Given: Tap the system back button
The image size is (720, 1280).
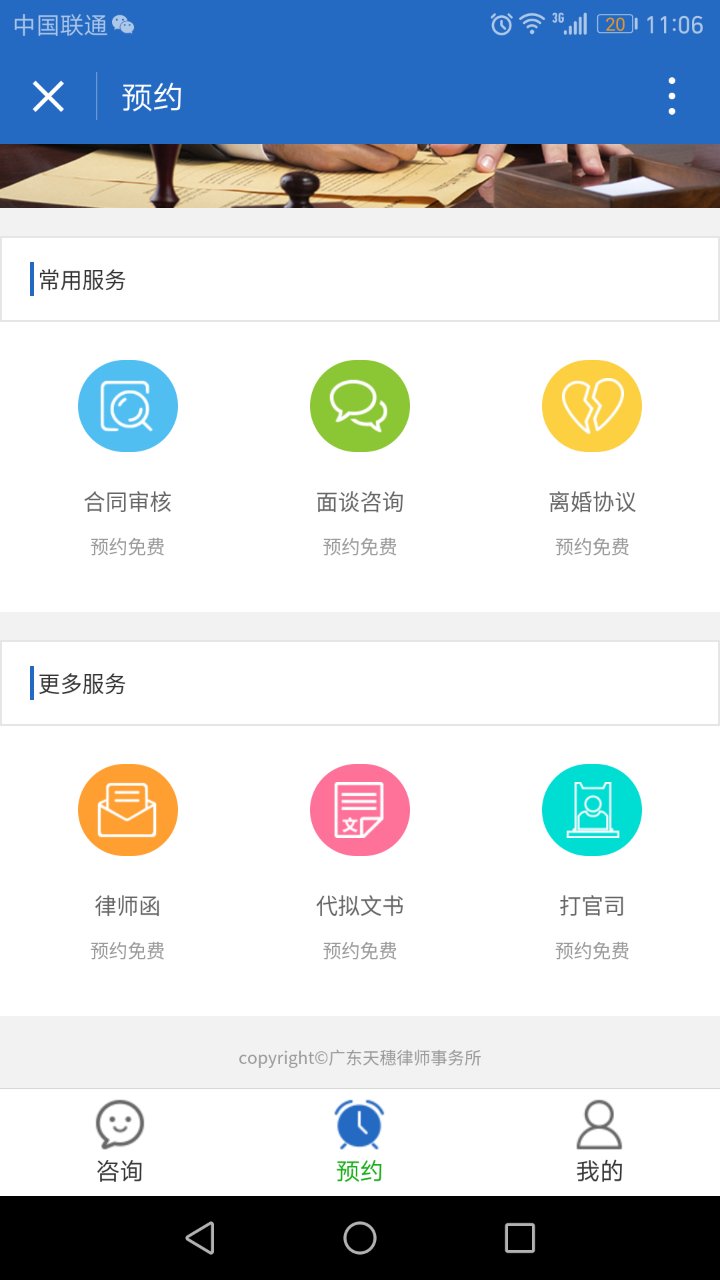Looking at the screenshot, I should coord(200,1238).
